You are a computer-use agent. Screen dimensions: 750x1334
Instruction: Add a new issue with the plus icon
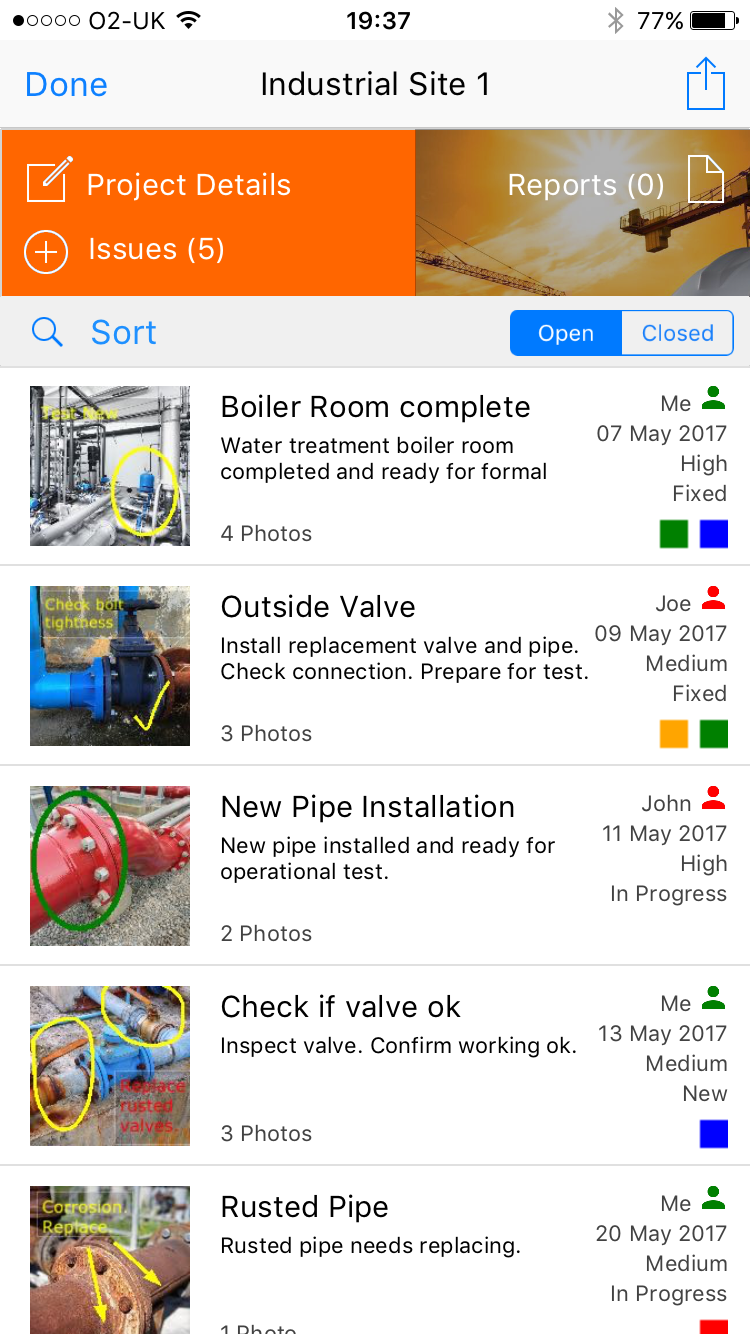click(46, 251)
